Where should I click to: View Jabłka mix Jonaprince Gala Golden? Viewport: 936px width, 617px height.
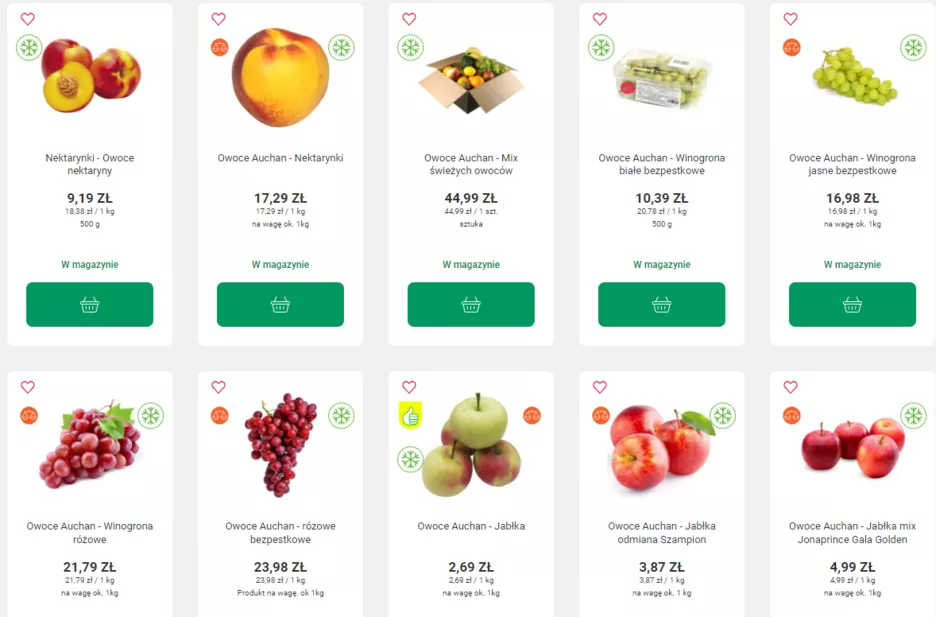click(852, 532)
